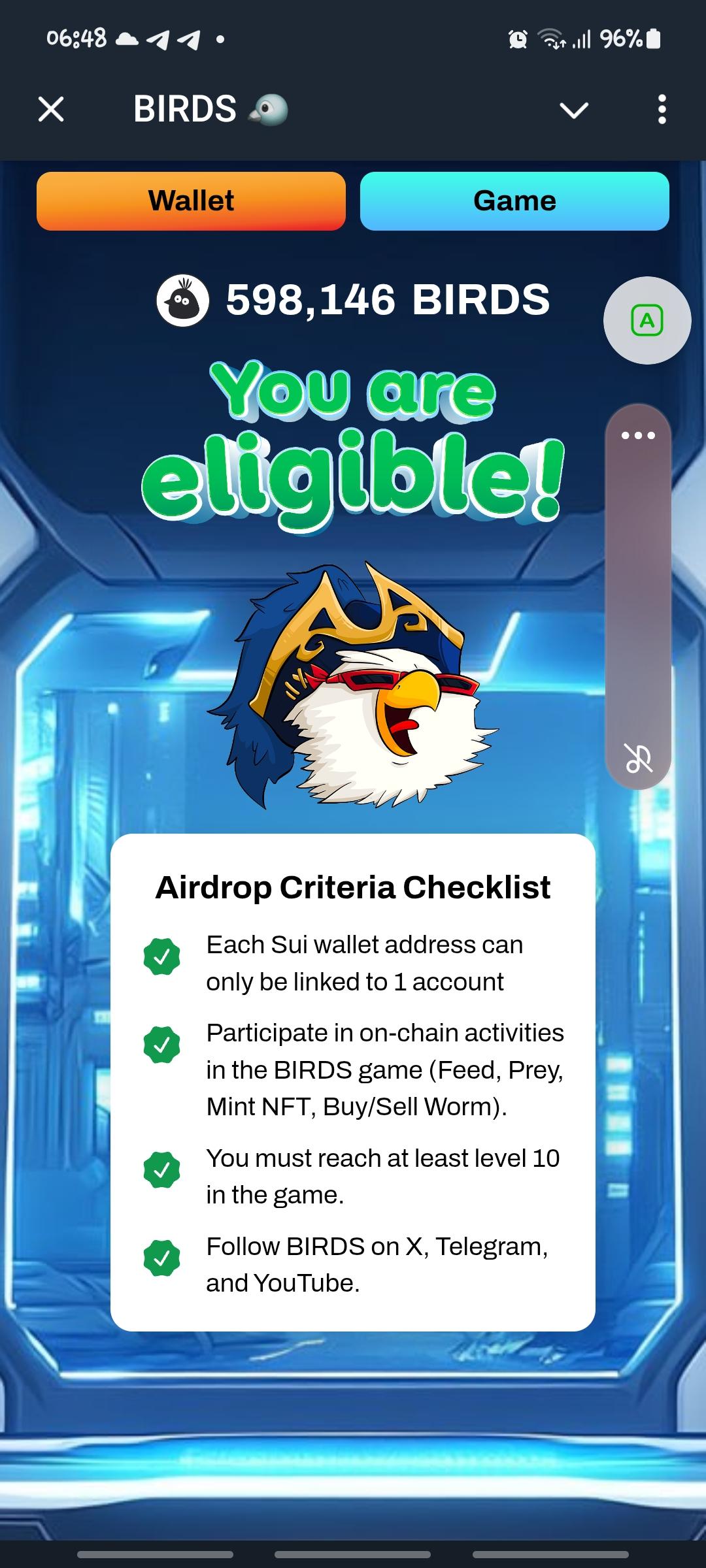Switch to the Wallet tab
The image size is (706, 1568).
(x=191, y=201)
